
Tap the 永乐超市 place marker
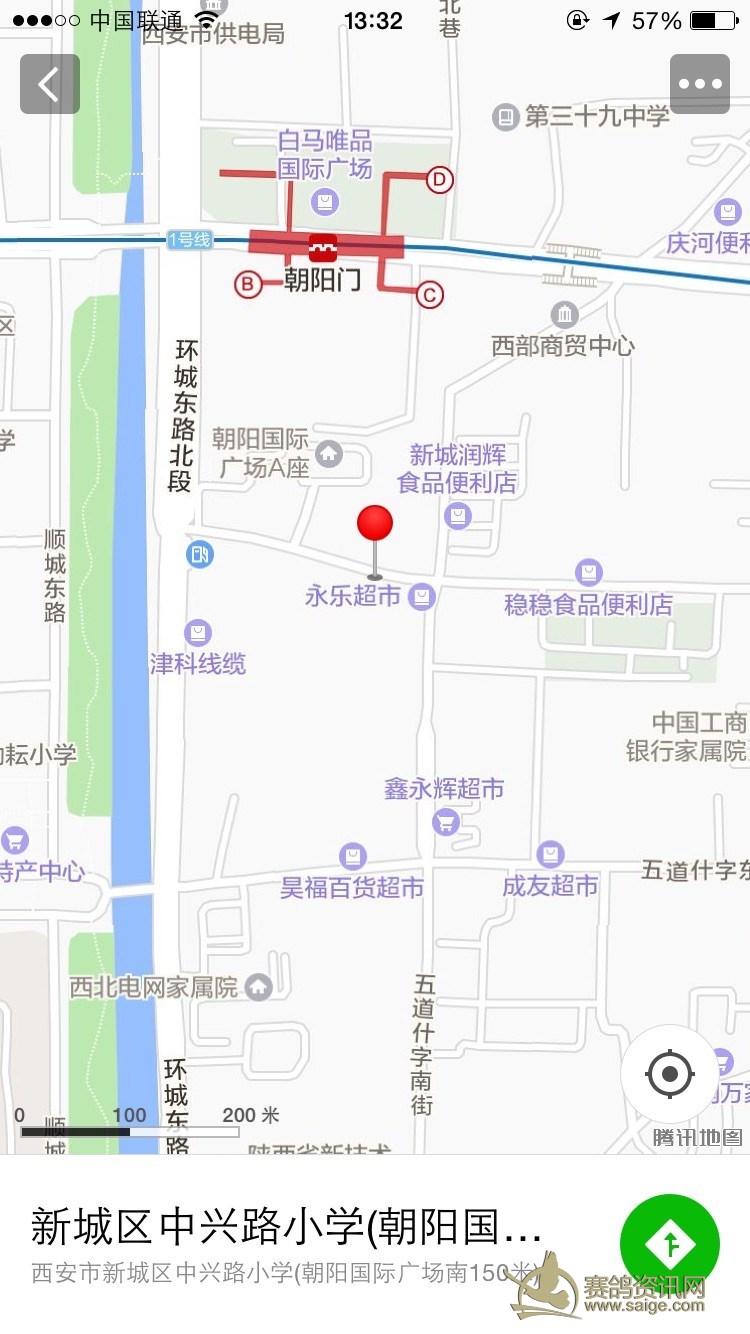click(x=423, y=597)
